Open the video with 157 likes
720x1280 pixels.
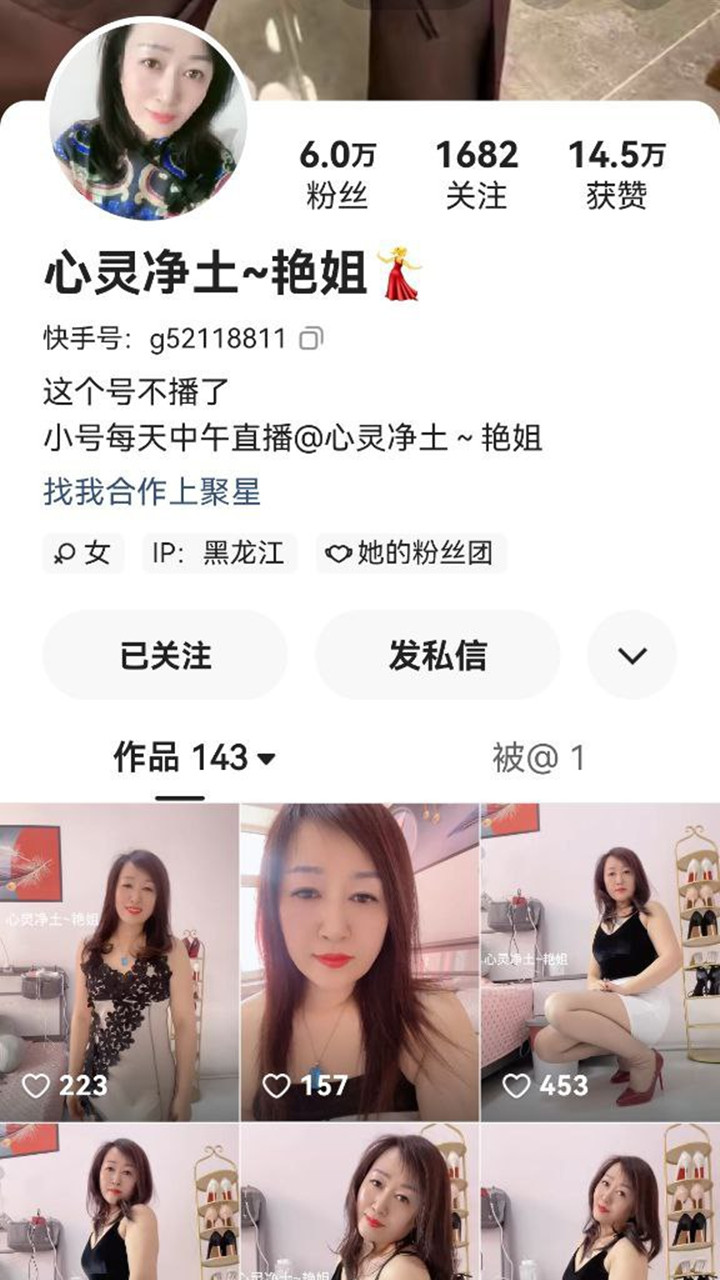[359, 962]
